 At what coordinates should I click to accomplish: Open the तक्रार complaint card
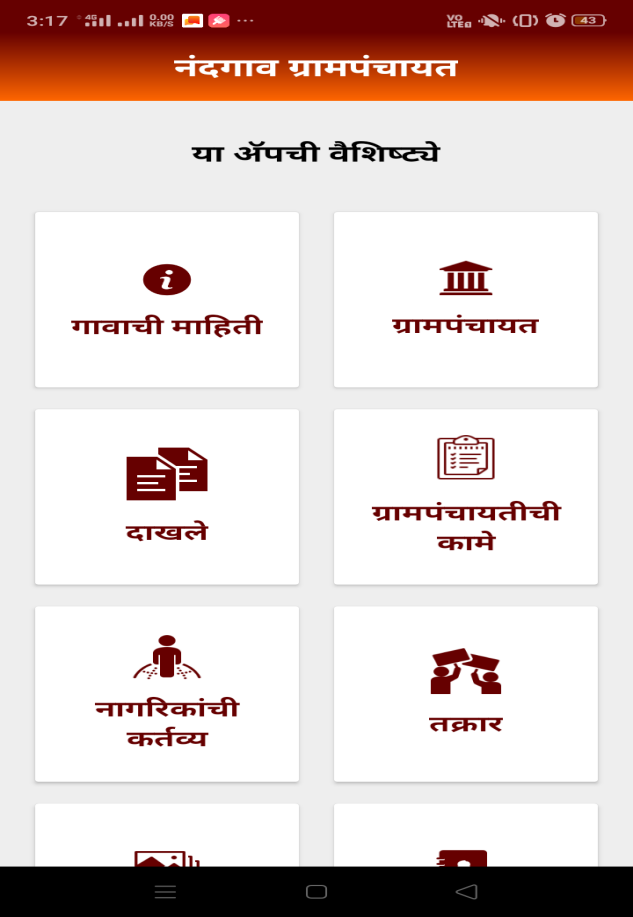click(465, 693)
